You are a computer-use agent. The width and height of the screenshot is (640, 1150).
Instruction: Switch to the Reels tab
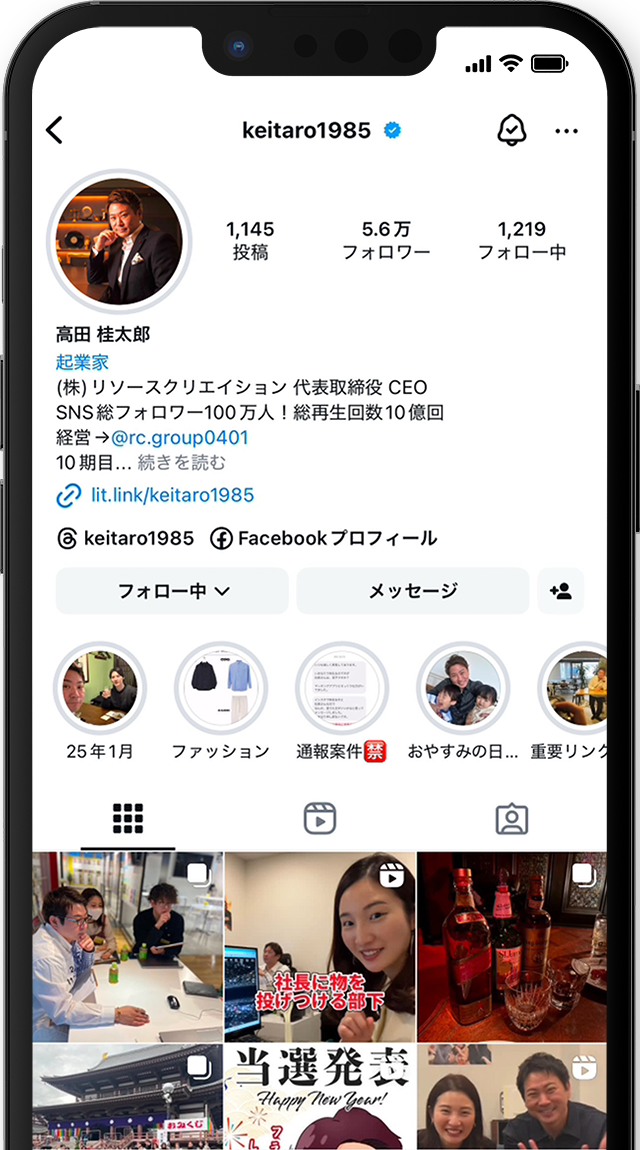pyautogui.click(x=320, y=819)
